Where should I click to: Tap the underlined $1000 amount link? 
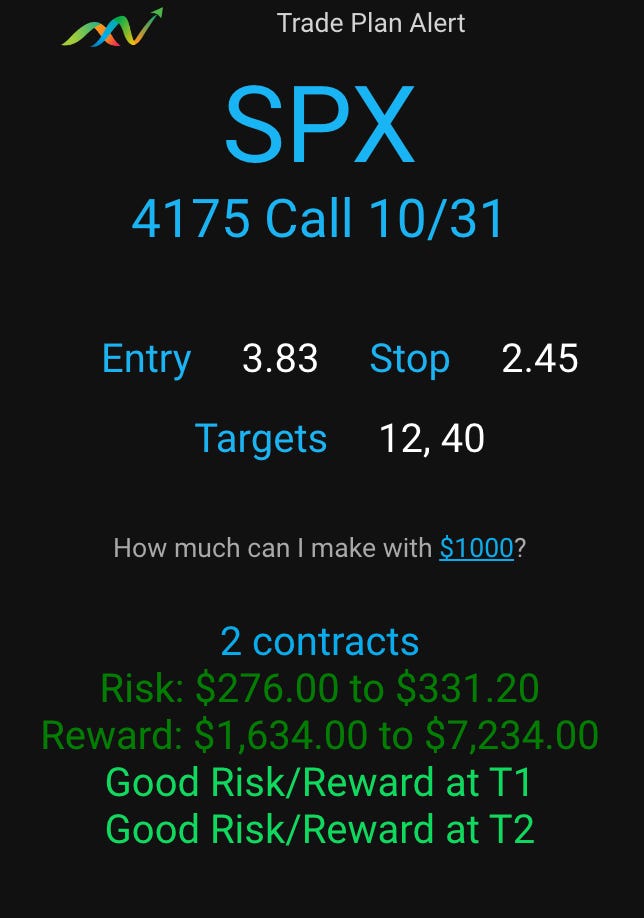coord(476,548)
